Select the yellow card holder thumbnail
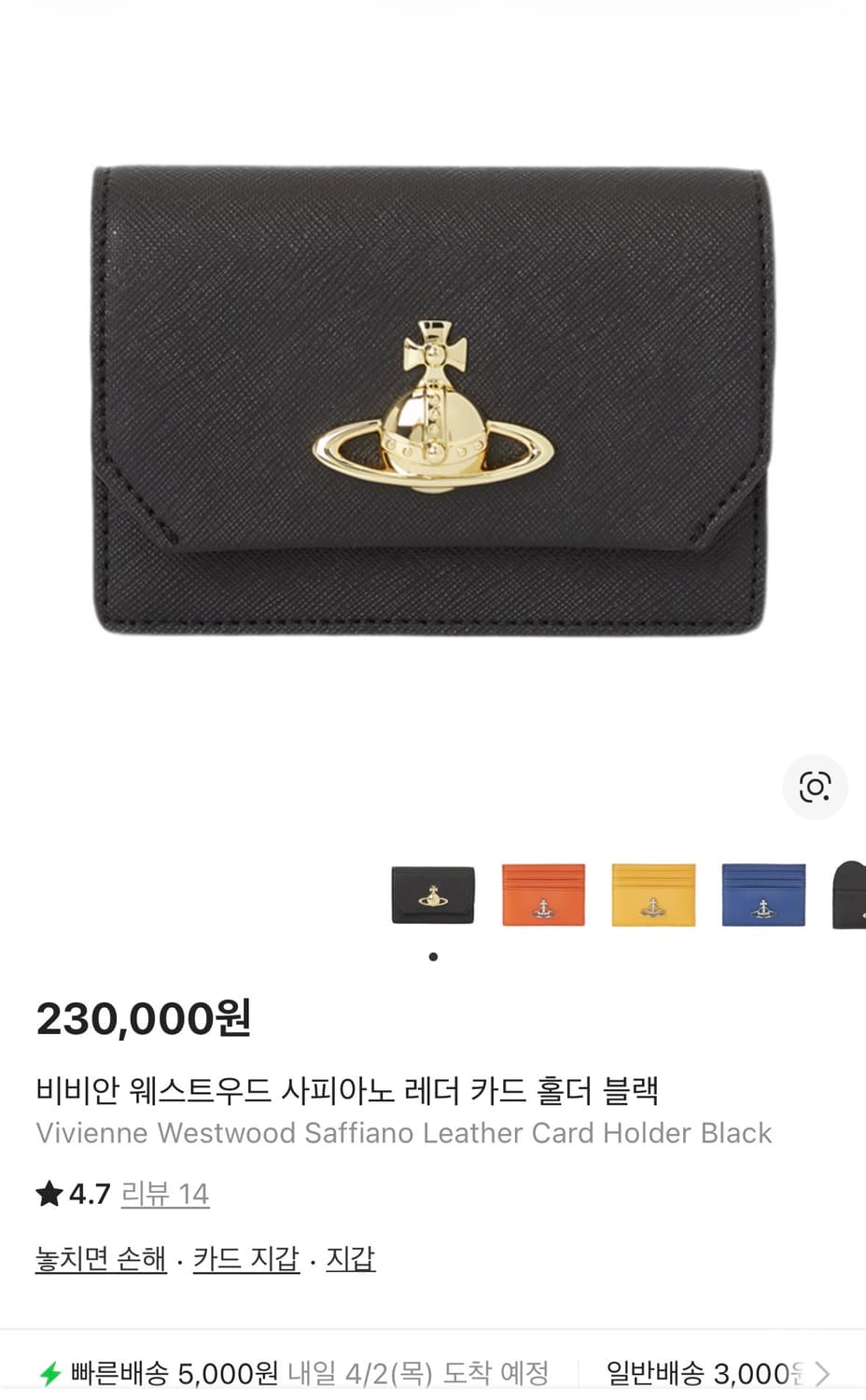This screenshot has height=1400, width=866. [653, 896]
